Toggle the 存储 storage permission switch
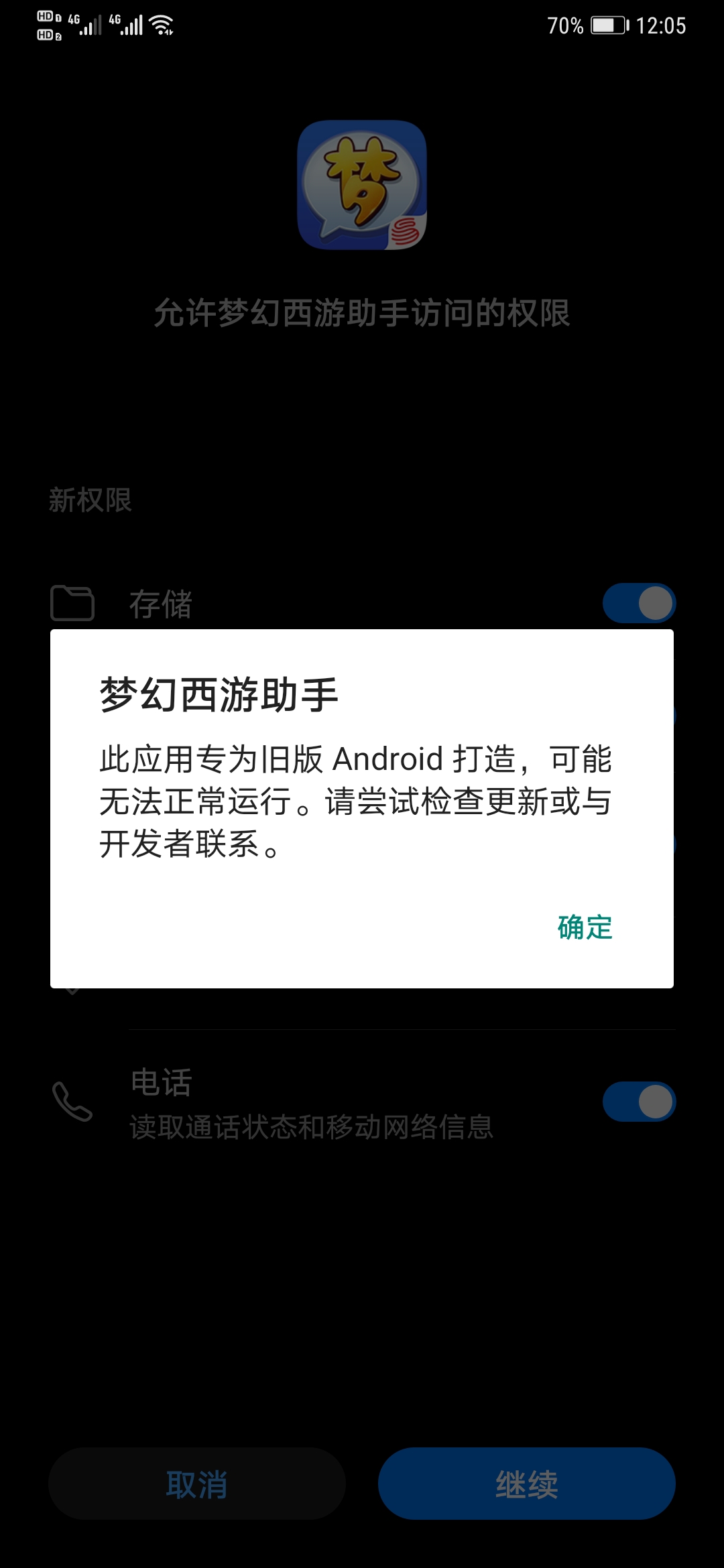Screen dimensions: 724x1568 (639, 603)
